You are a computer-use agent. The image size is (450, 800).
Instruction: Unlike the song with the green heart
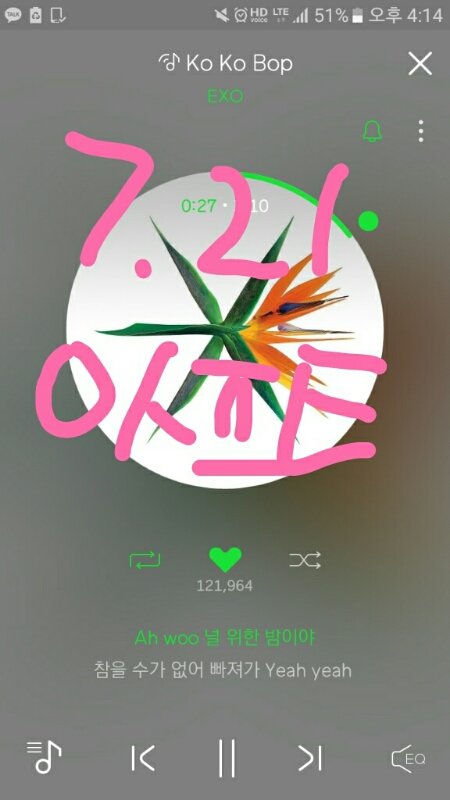coord(225,560)
